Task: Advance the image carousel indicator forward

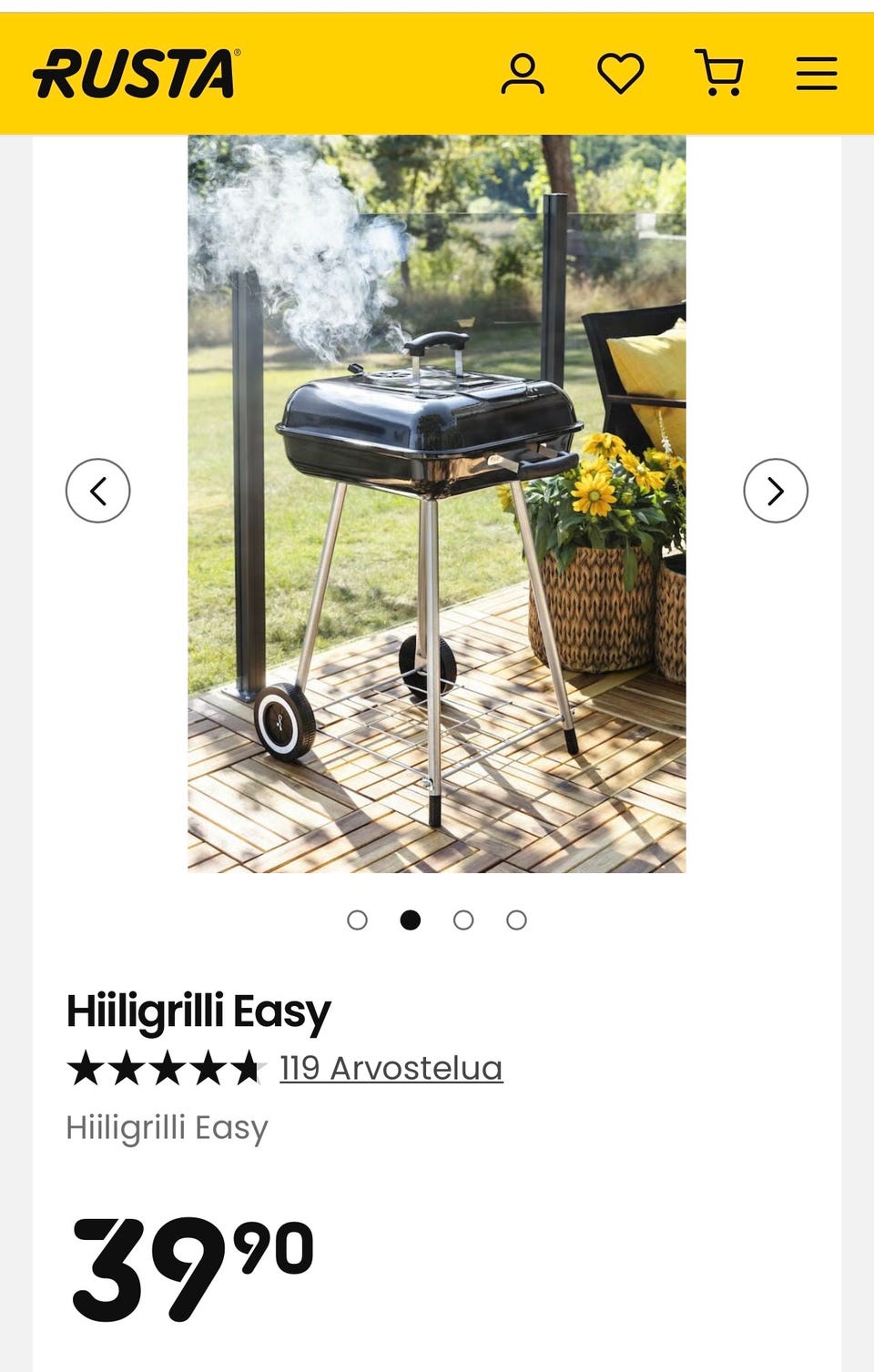Action: tap(775, 491)
